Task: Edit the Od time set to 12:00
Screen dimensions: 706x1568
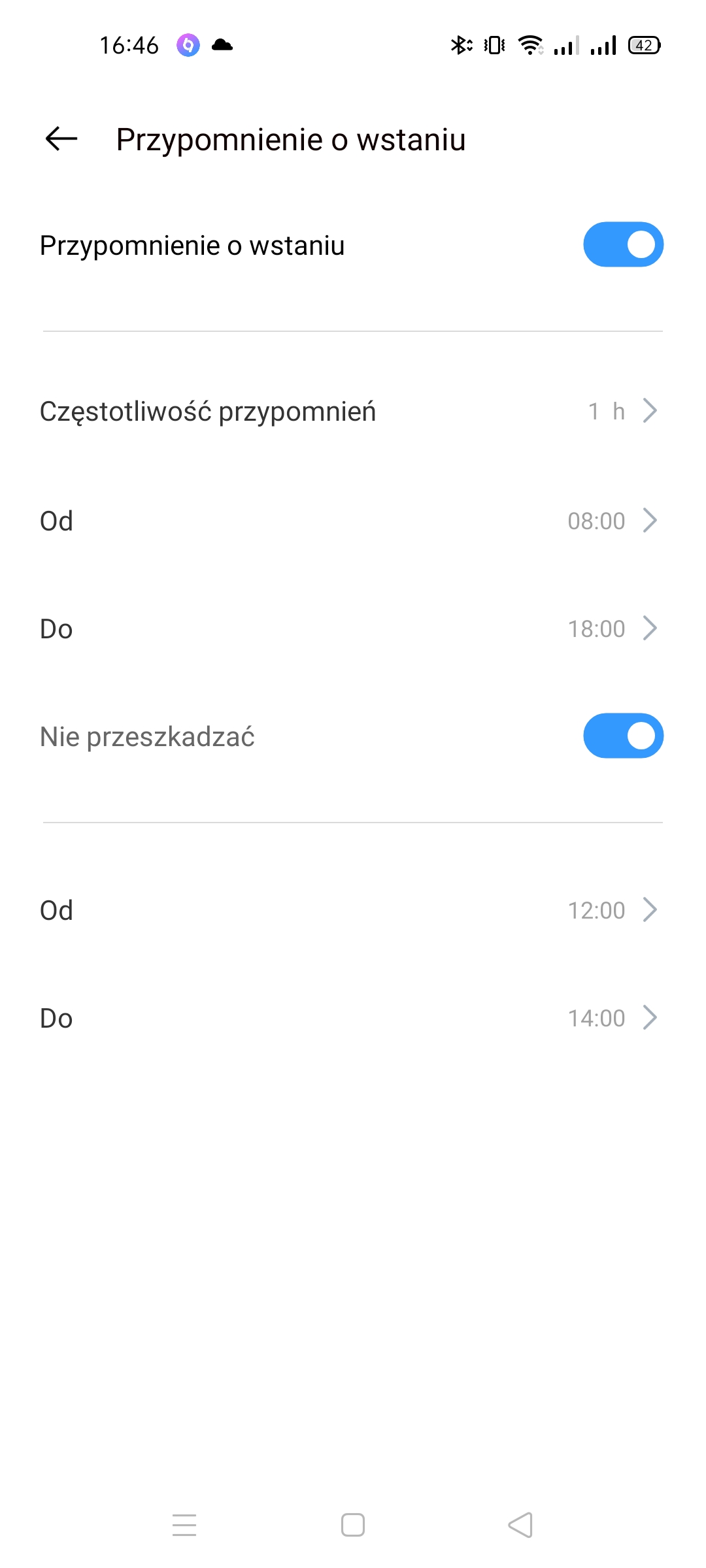Action: click(x=353, y=910)
